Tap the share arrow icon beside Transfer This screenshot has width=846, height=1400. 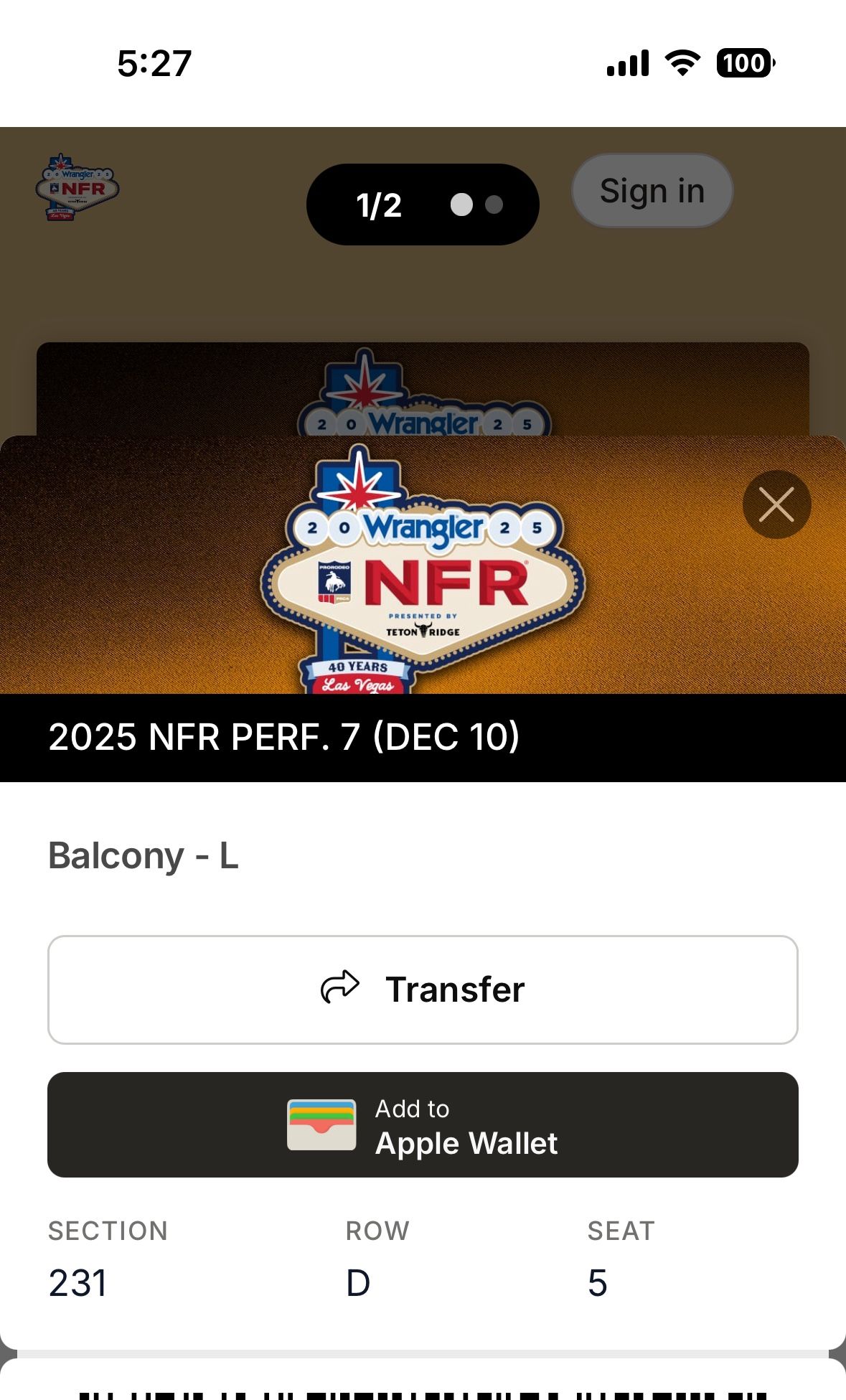coord(340,987)
